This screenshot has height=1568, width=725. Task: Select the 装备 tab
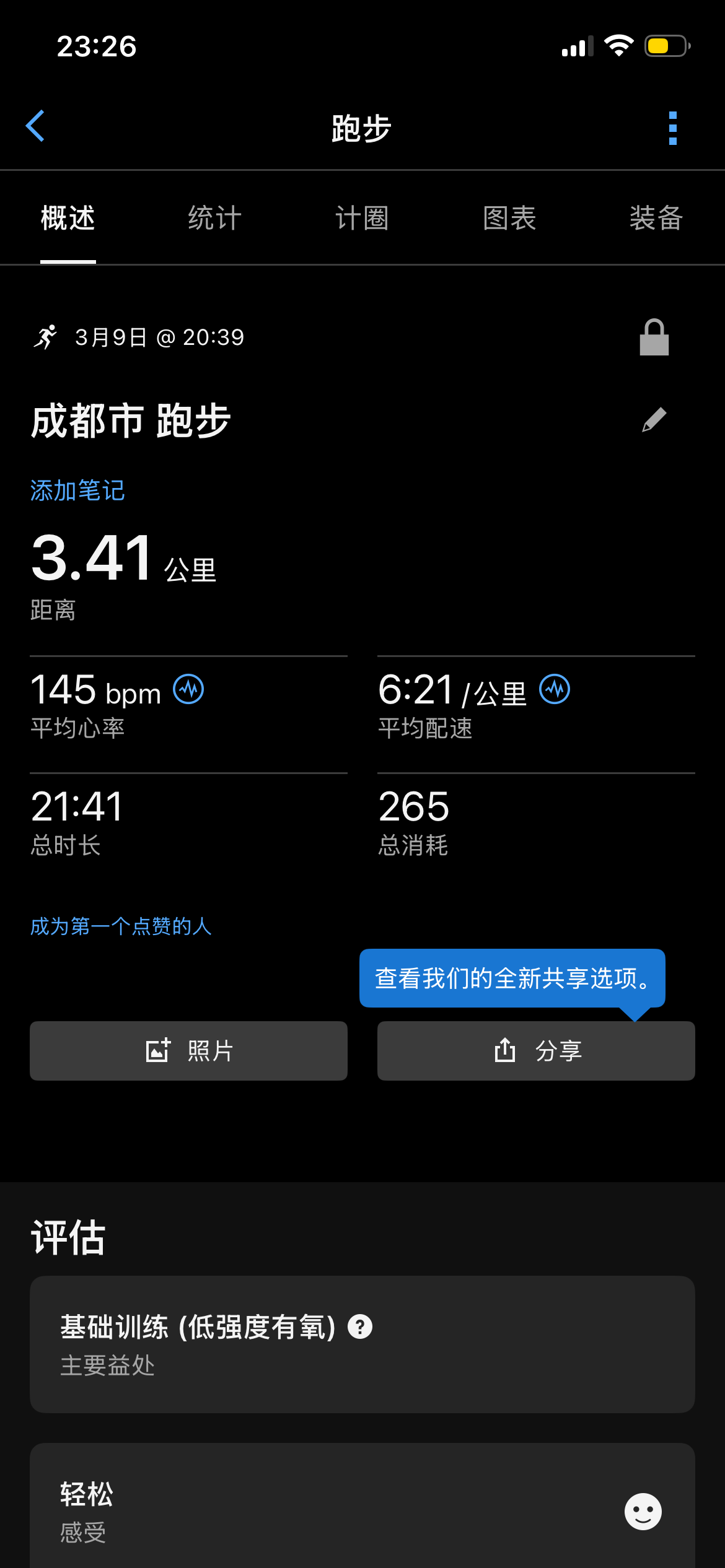(x=656, y=218)
